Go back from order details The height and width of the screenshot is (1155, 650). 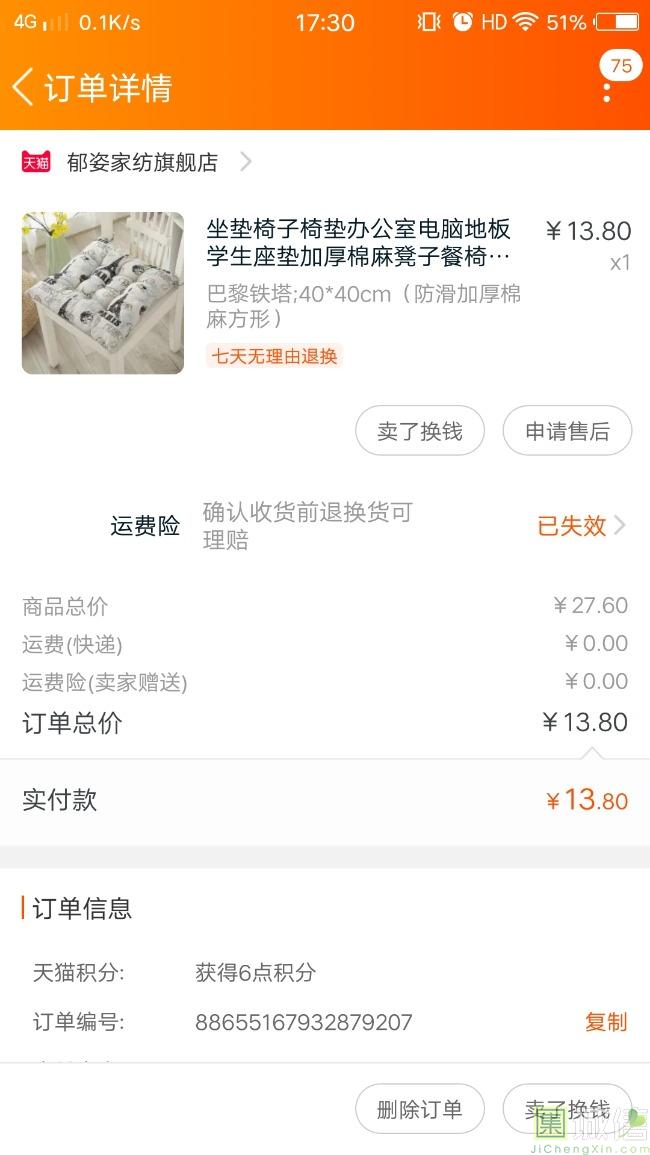24,87
